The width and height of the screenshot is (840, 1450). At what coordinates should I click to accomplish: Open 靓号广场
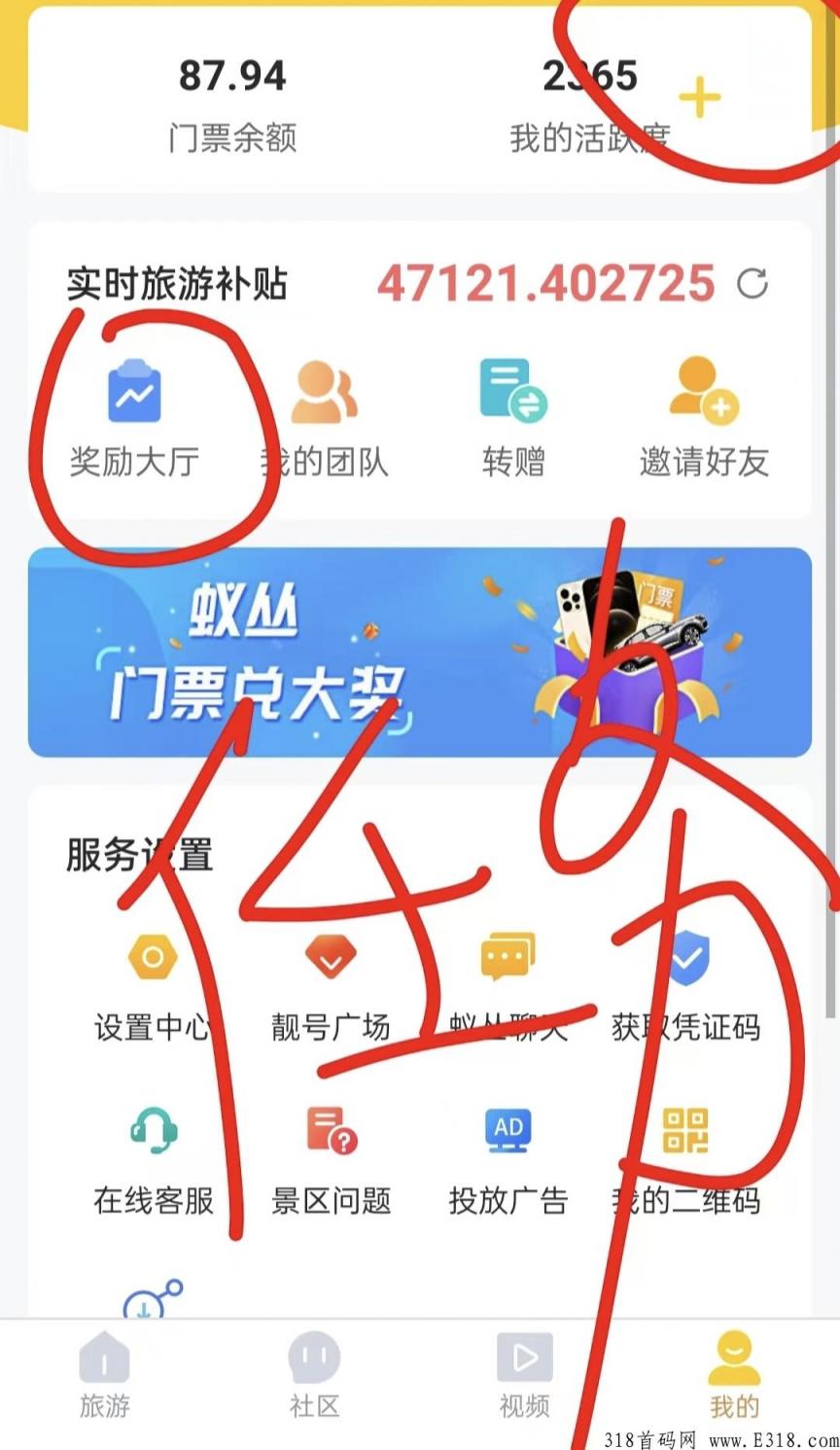331,987
